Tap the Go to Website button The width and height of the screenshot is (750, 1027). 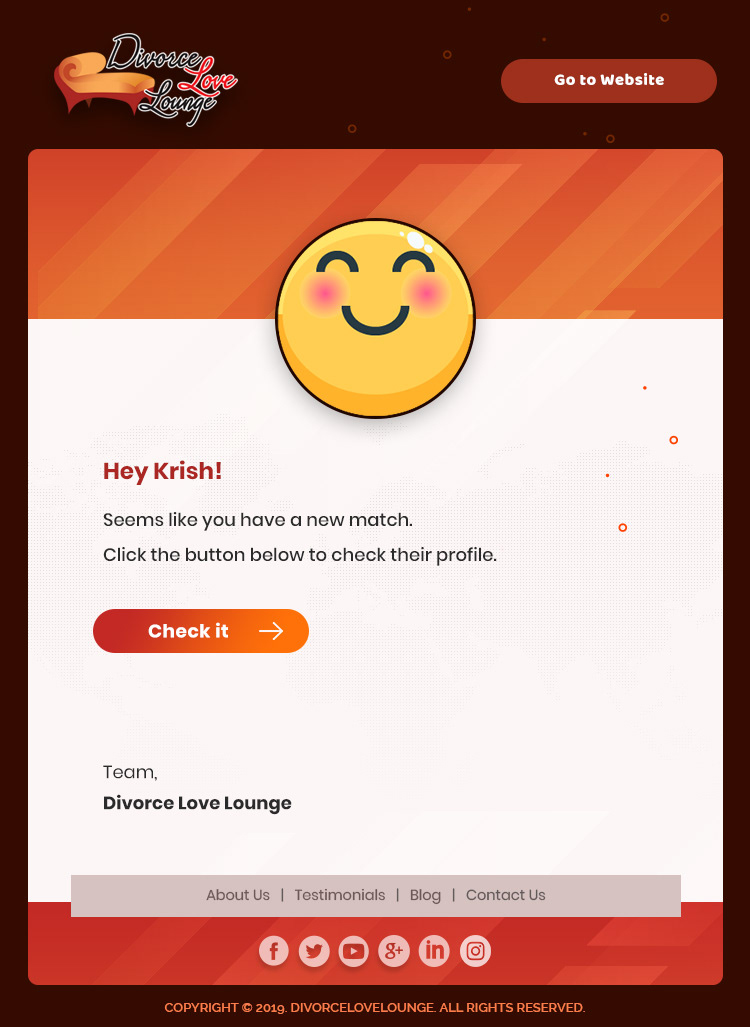point(608,81)
